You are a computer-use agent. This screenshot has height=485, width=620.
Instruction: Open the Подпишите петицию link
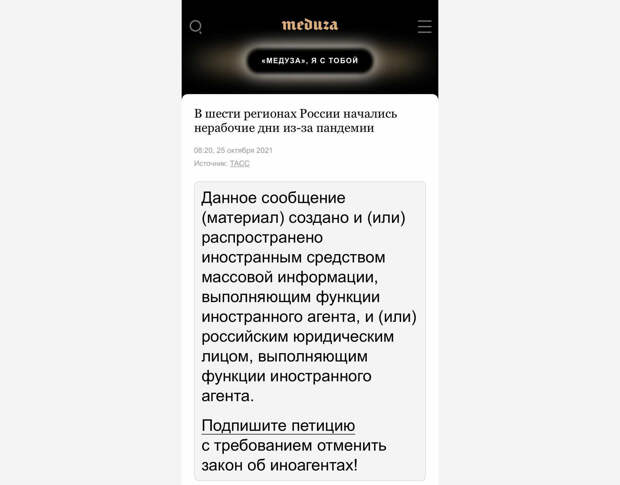[x=278, y=425]
